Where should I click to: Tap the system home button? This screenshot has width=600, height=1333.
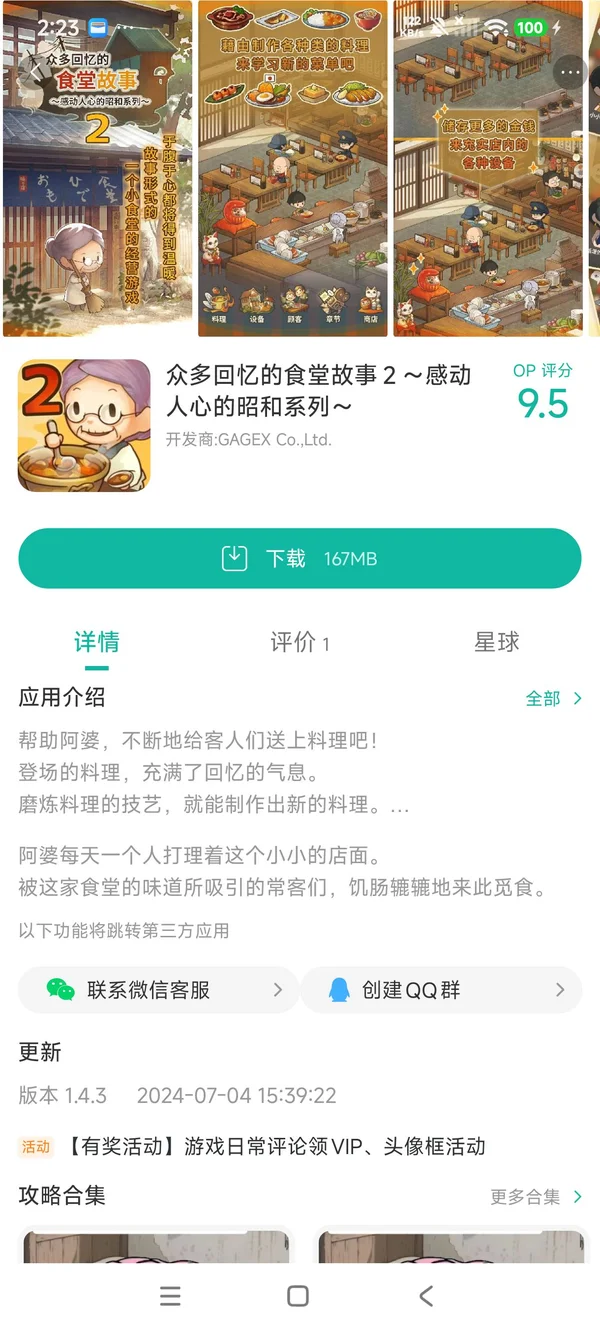[298, 1296]
